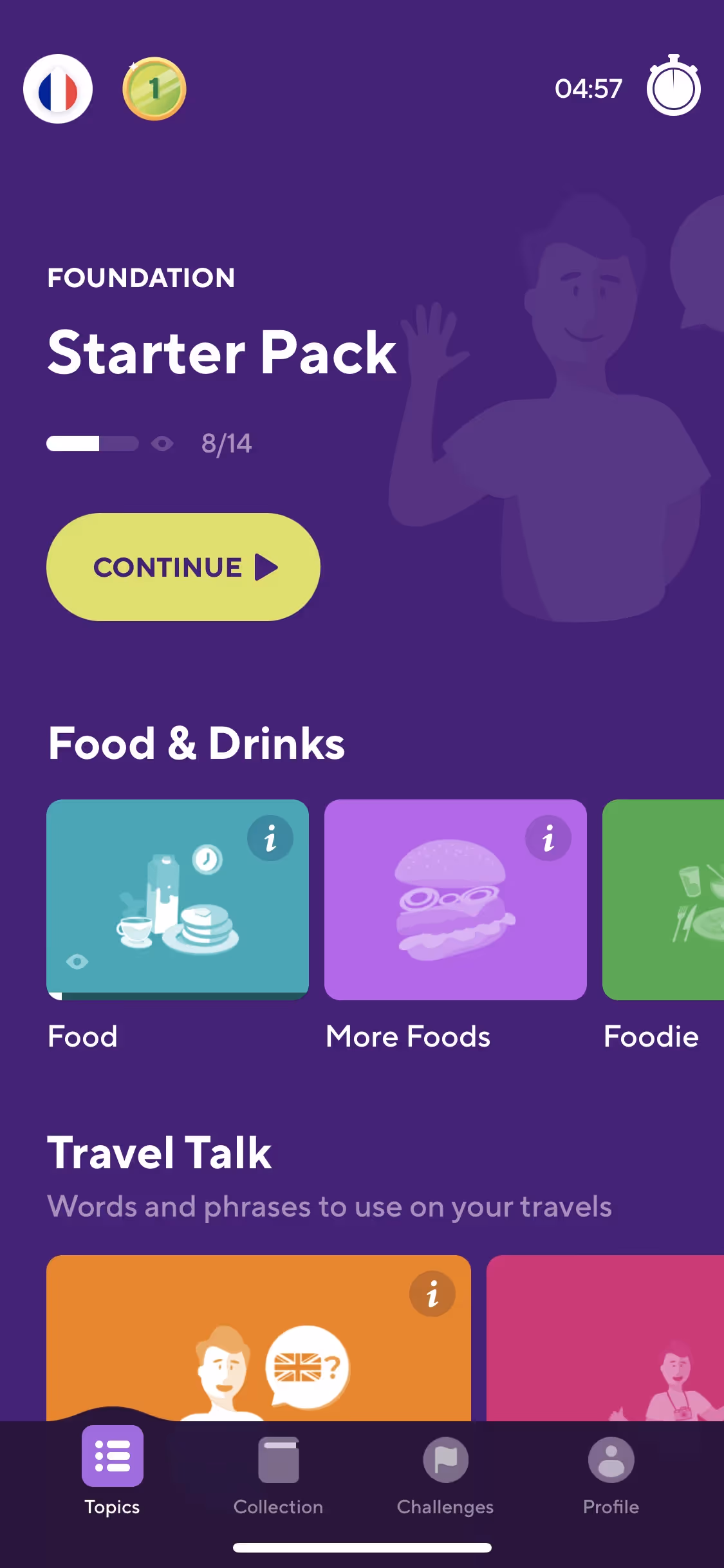Continue the Starter Pack lesson

coord(183,567)
